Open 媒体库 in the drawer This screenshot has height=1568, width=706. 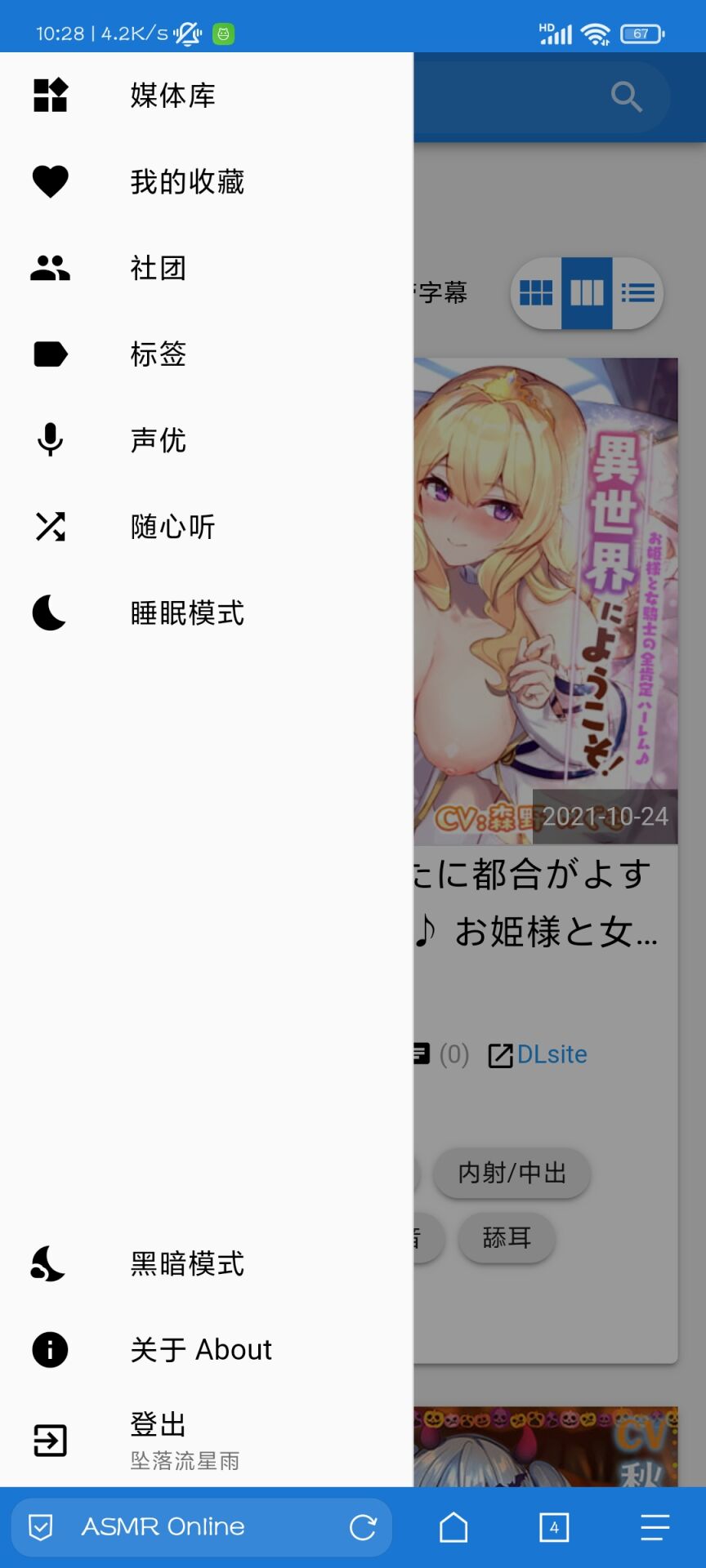pyautogui.click(x=172, y=96)
